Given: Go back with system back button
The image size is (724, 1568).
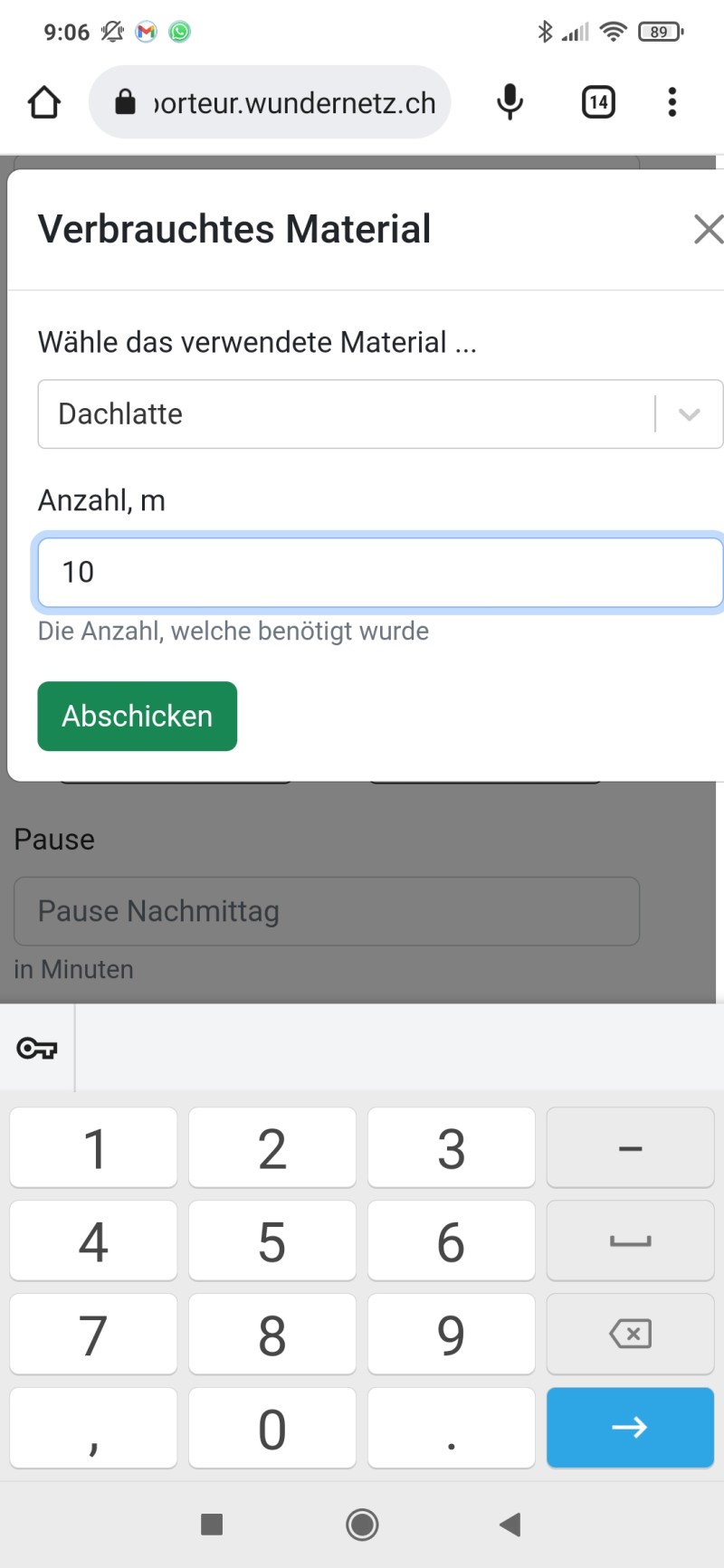Looking at the screenshot, I should (x=510, y=1525).
